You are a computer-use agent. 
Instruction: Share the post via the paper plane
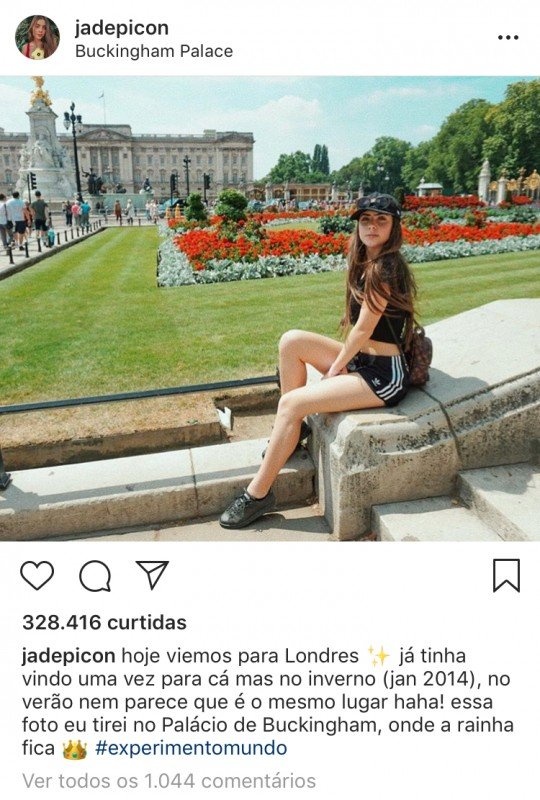tap(152, 575)
